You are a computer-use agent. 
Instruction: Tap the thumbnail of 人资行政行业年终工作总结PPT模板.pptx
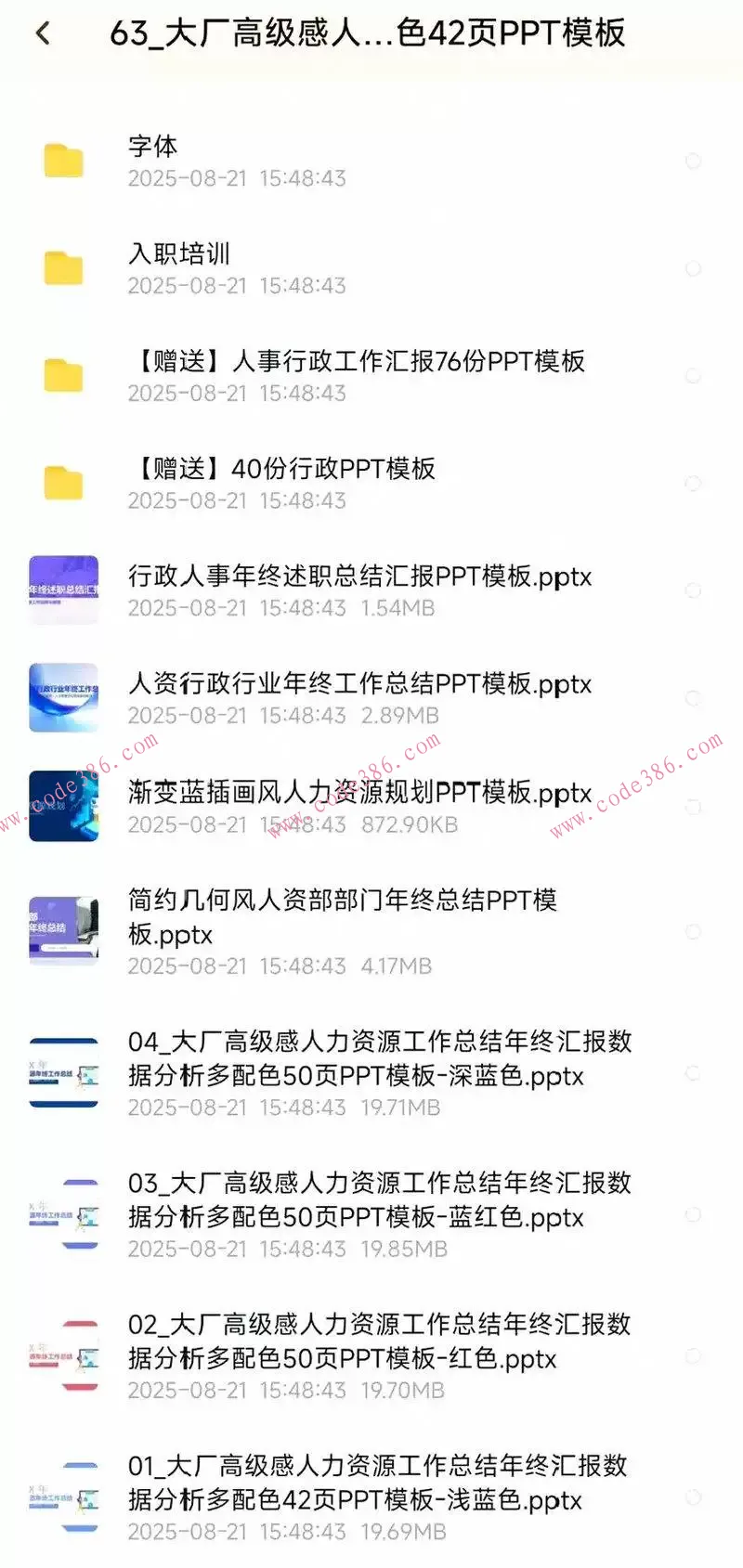click(x=63, y=697)
